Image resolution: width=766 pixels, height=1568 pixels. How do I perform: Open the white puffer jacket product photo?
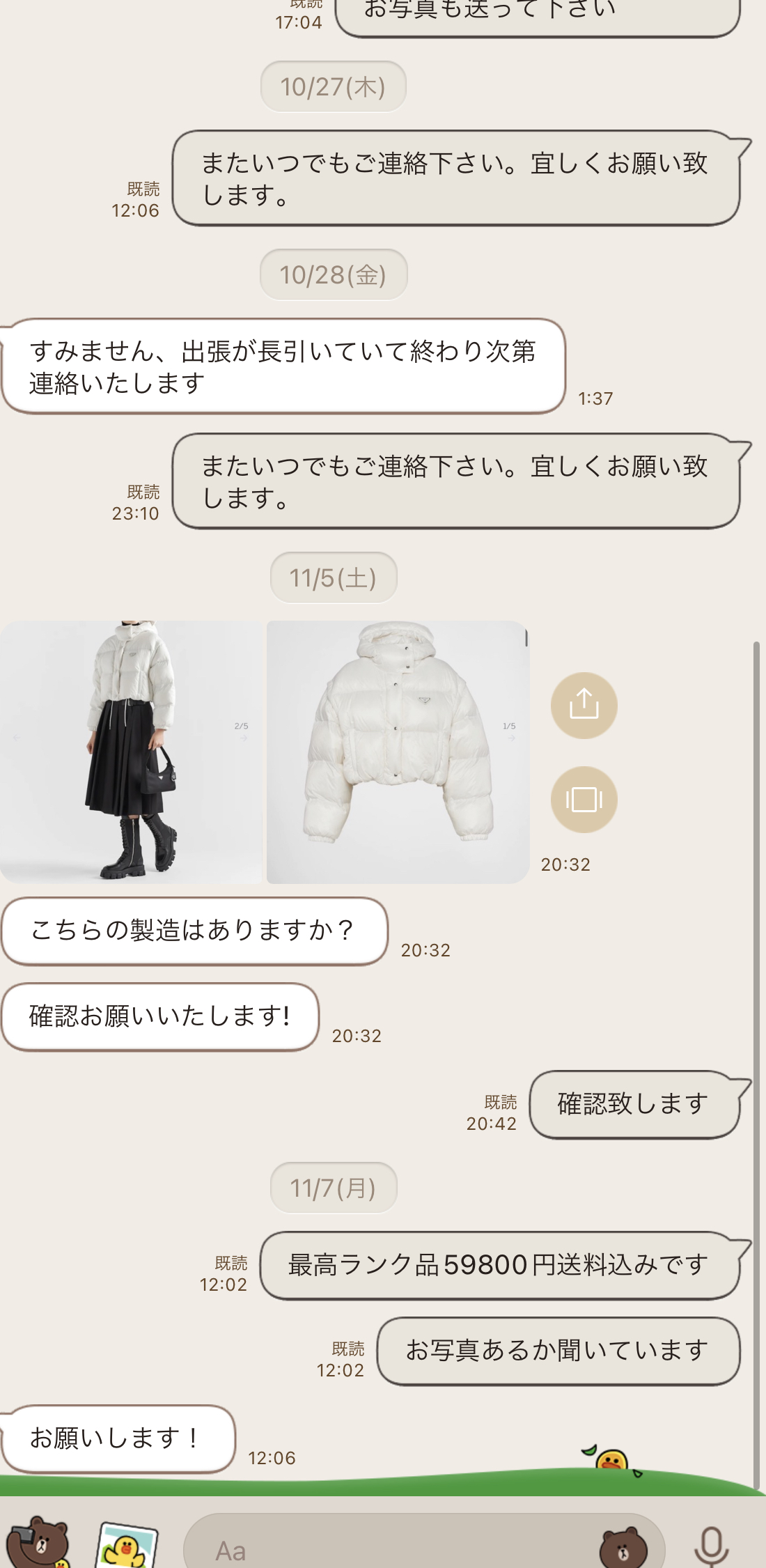398,752
